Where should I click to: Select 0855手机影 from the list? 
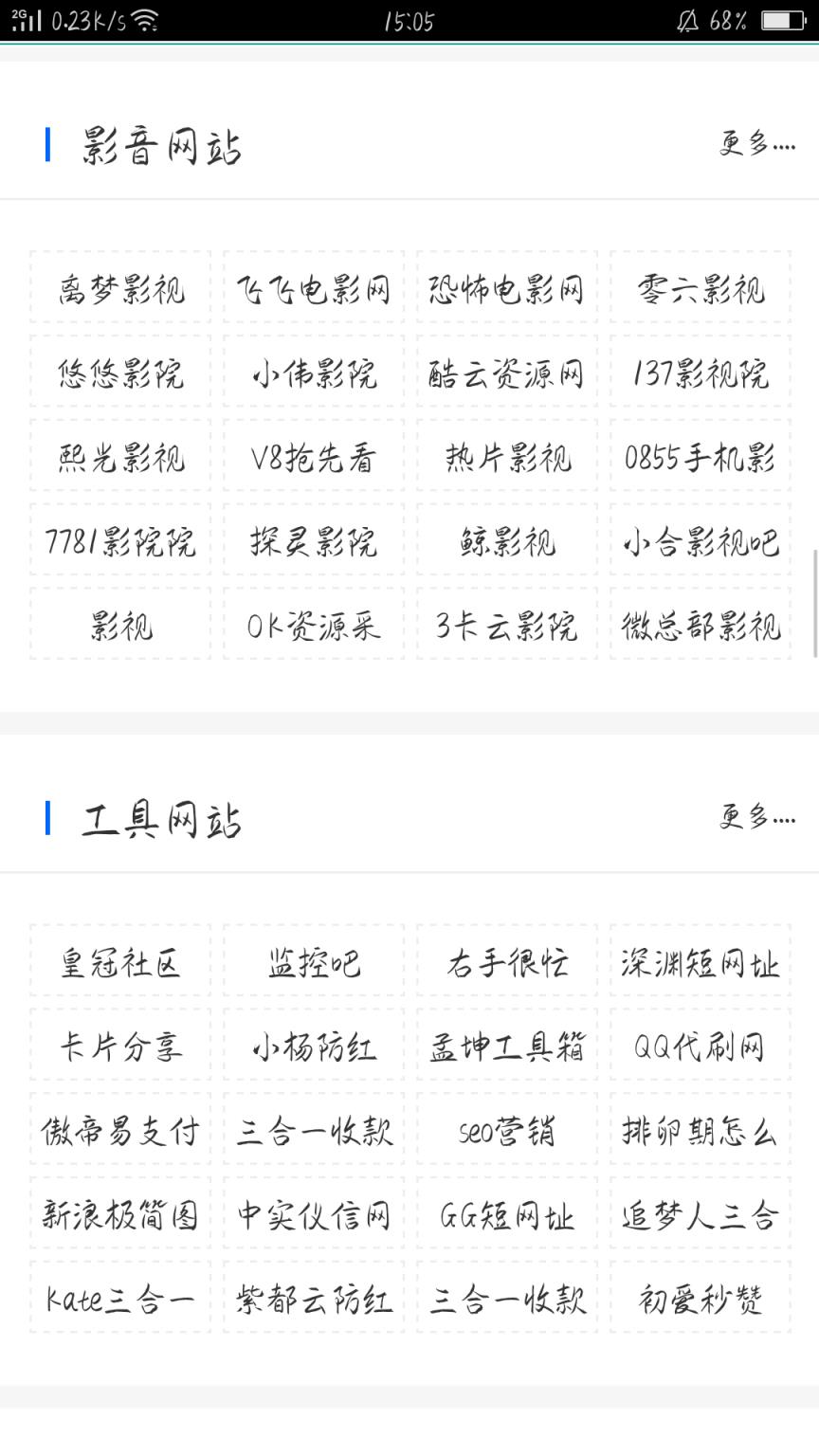point(700,458)
